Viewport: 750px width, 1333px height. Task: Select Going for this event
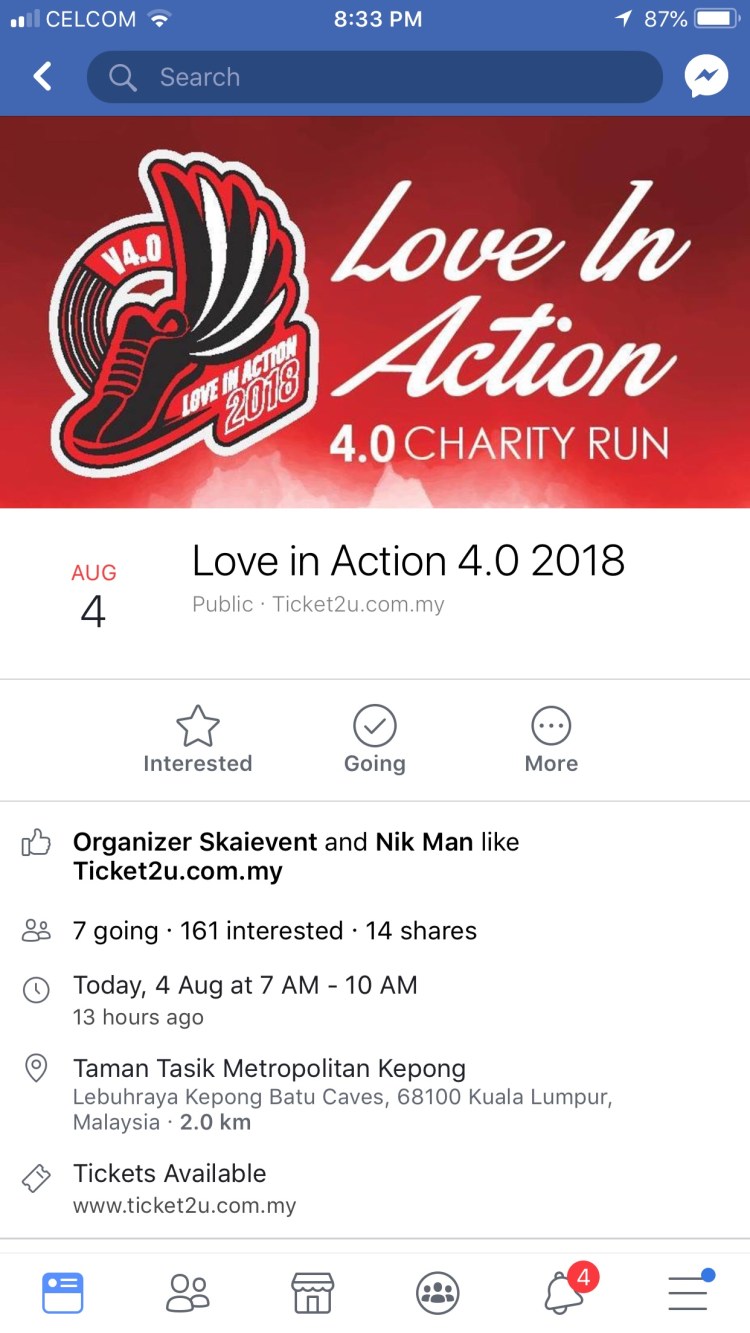[375, 740]
